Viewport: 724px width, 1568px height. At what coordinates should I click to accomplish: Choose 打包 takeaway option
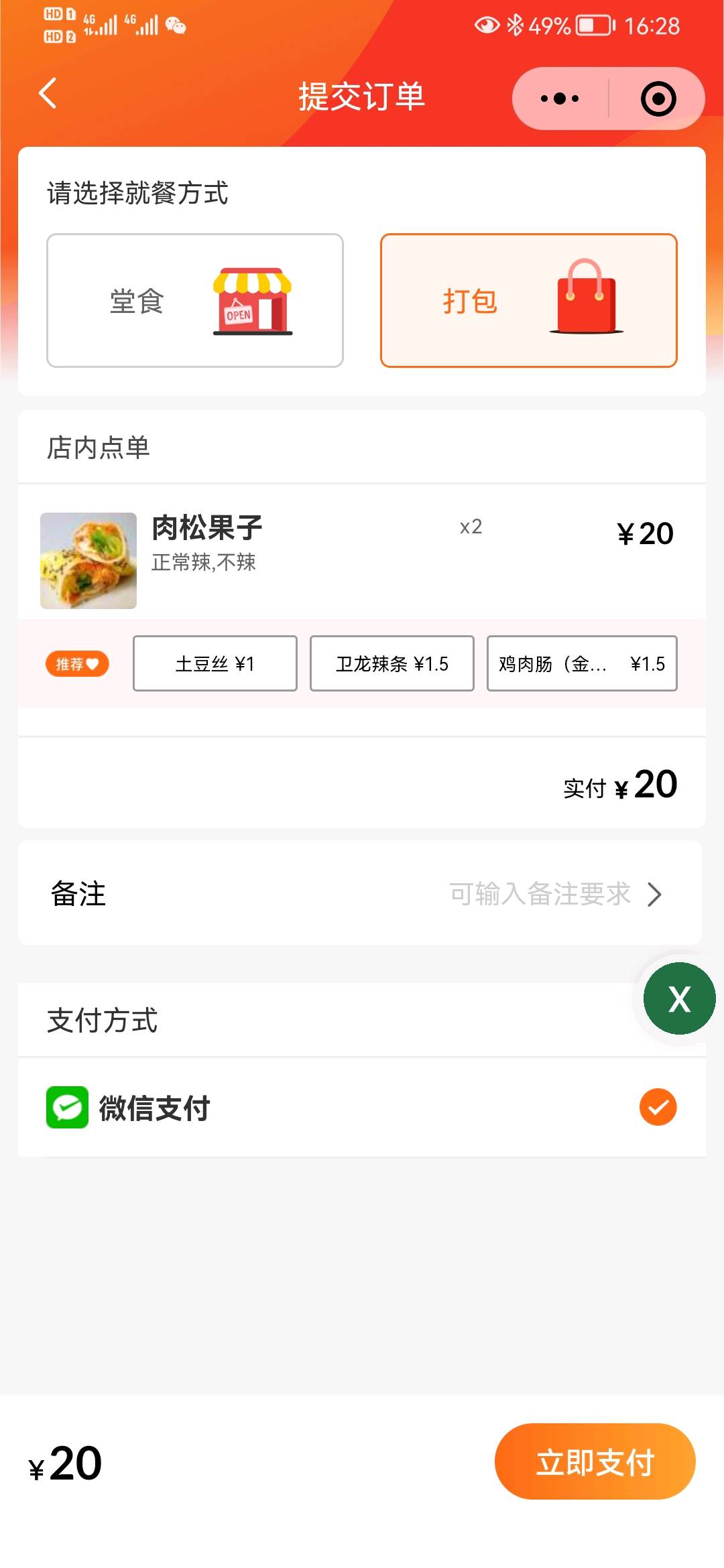click(528, 300)
